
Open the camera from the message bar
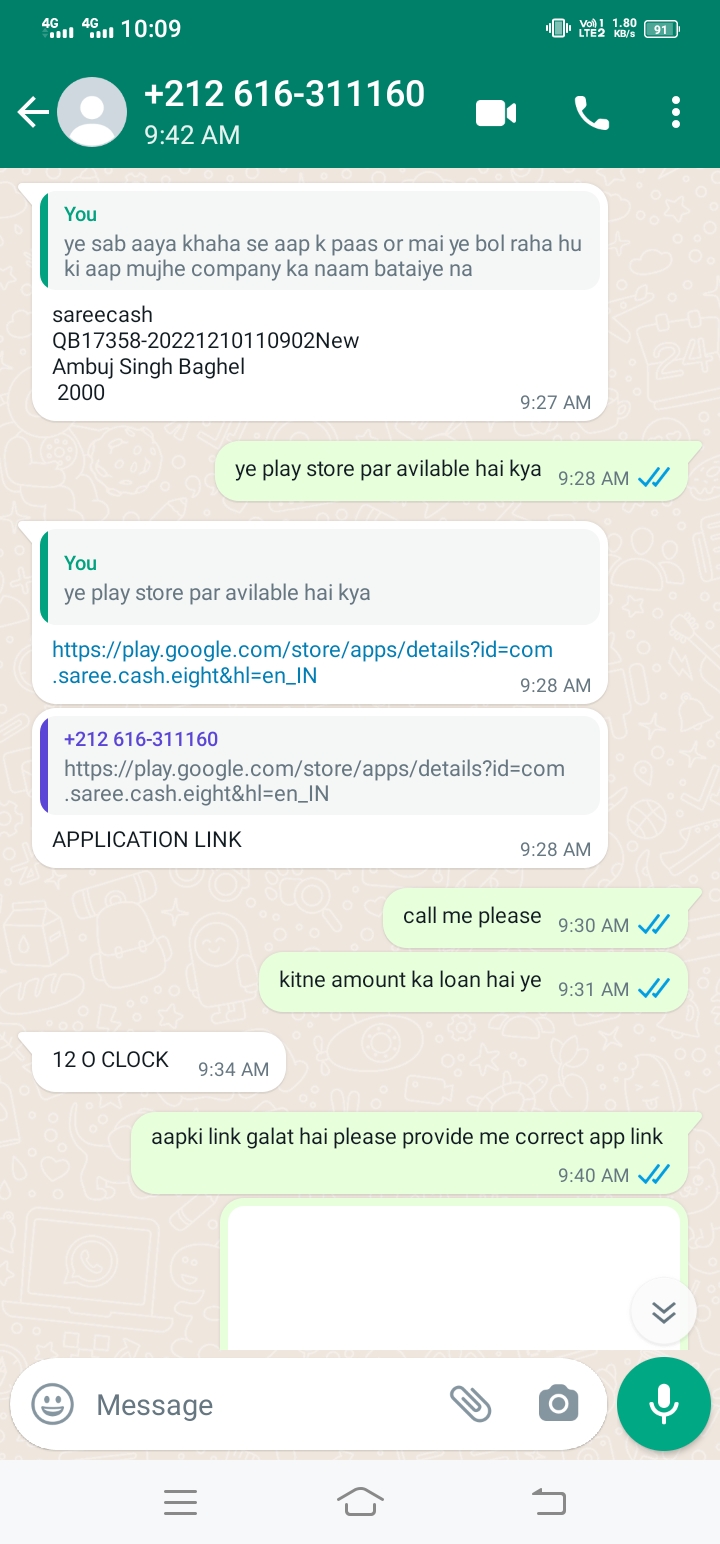point(558,1404)
